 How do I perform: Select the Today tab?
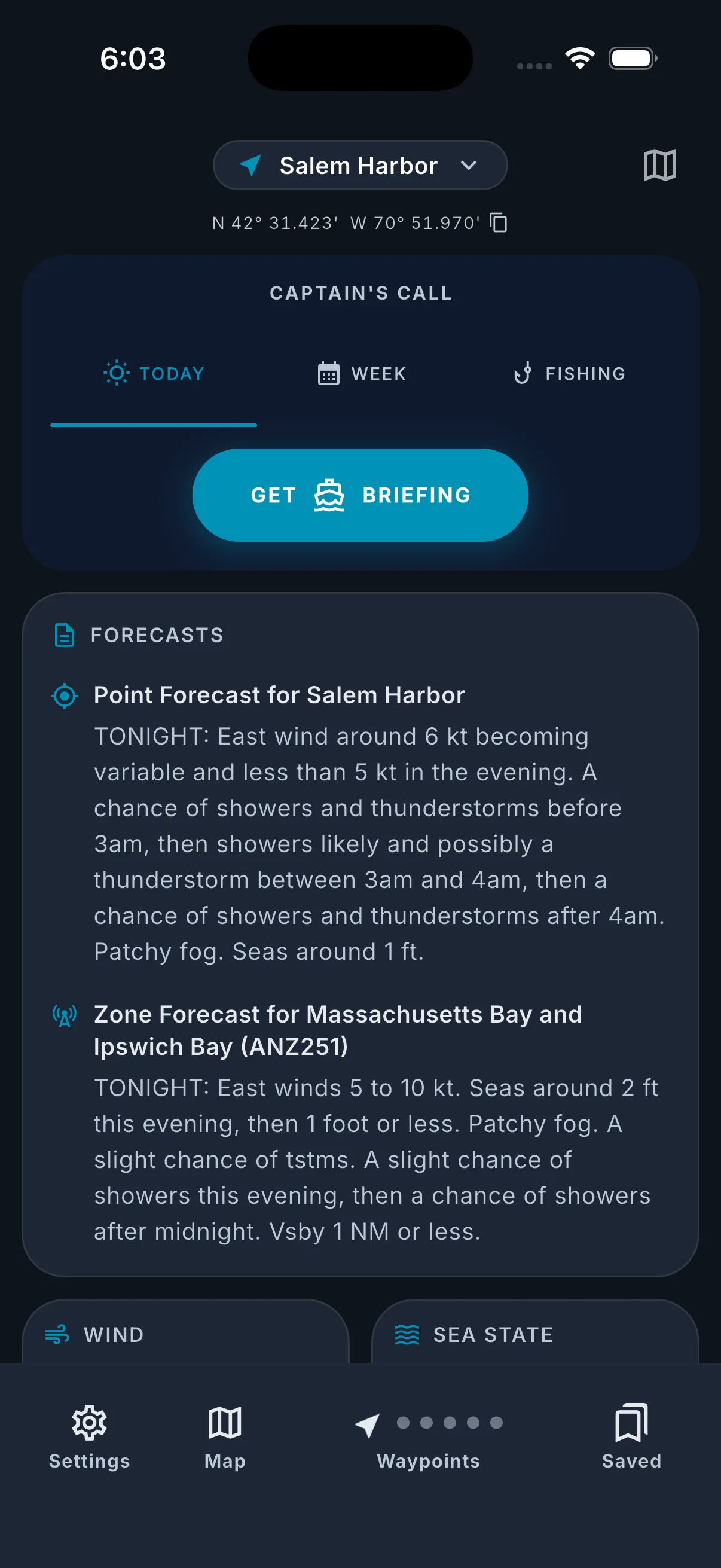[x=154, y=373]
